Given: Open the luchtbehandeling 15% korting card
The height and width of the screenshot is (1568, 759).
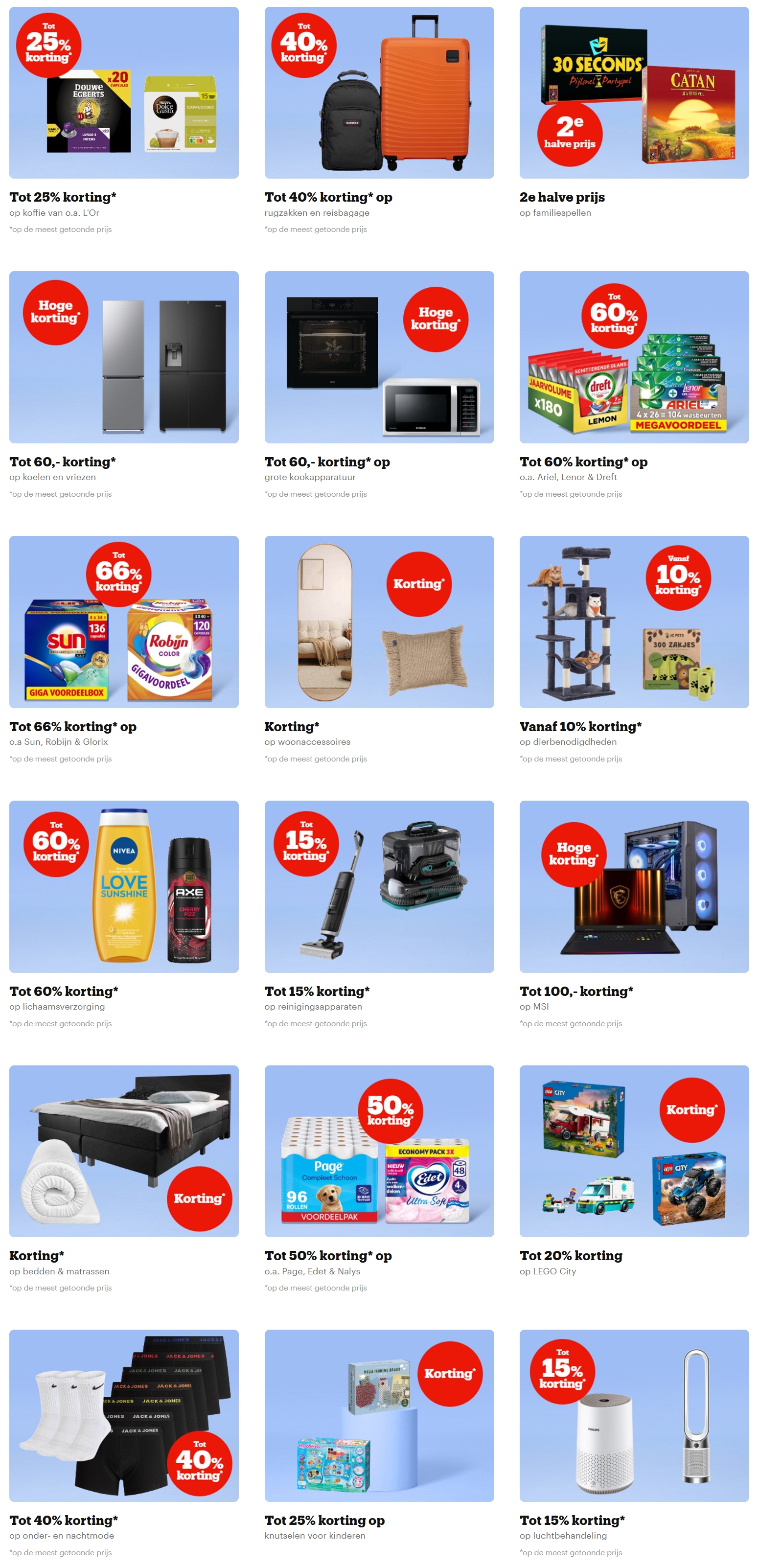Looking at the screenshot, I should click(634, 1415).
